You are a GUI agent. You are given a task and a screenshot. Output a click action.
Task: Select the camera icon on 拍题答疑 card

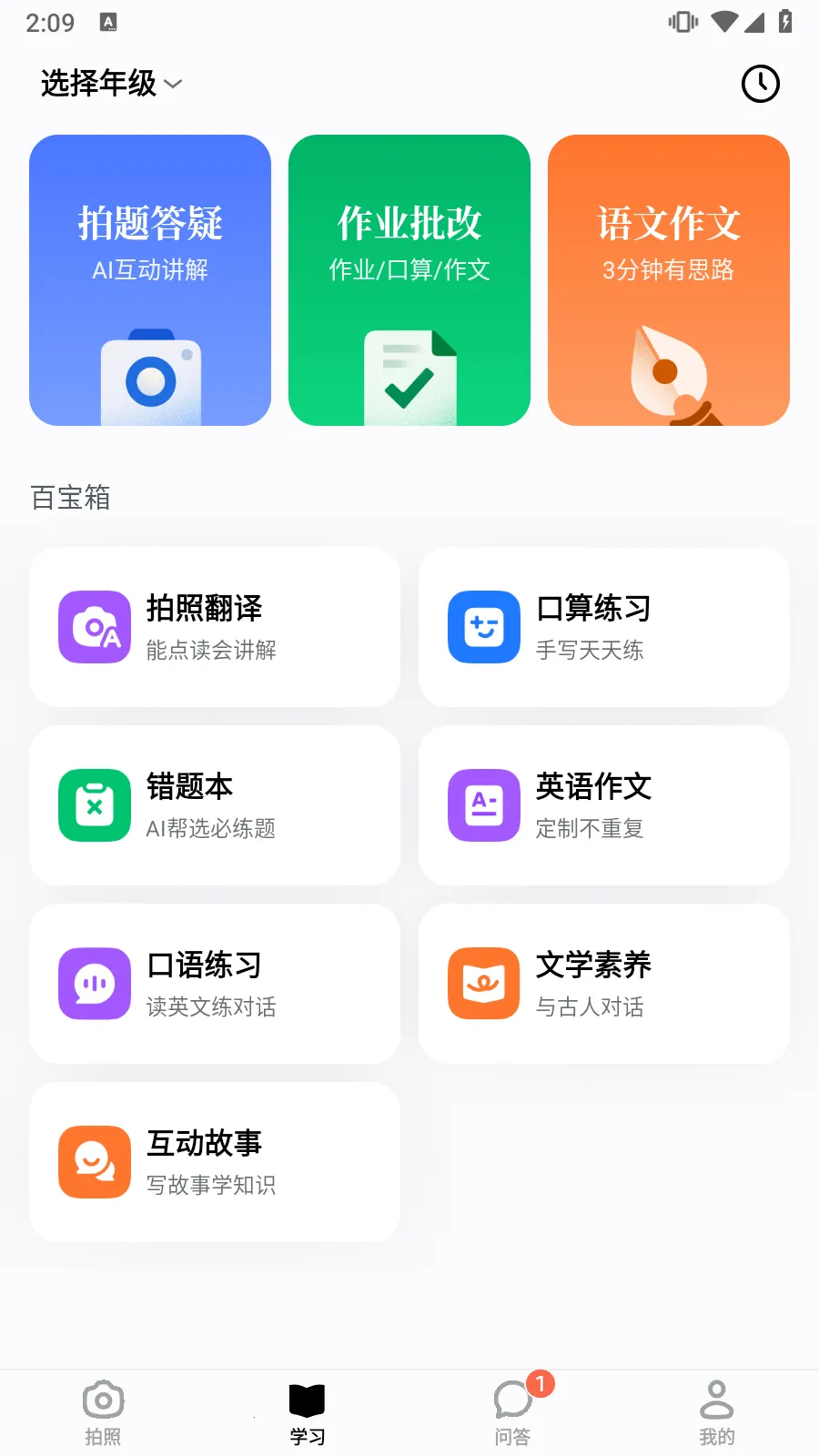pyautogui.click(x=150, y=373)
